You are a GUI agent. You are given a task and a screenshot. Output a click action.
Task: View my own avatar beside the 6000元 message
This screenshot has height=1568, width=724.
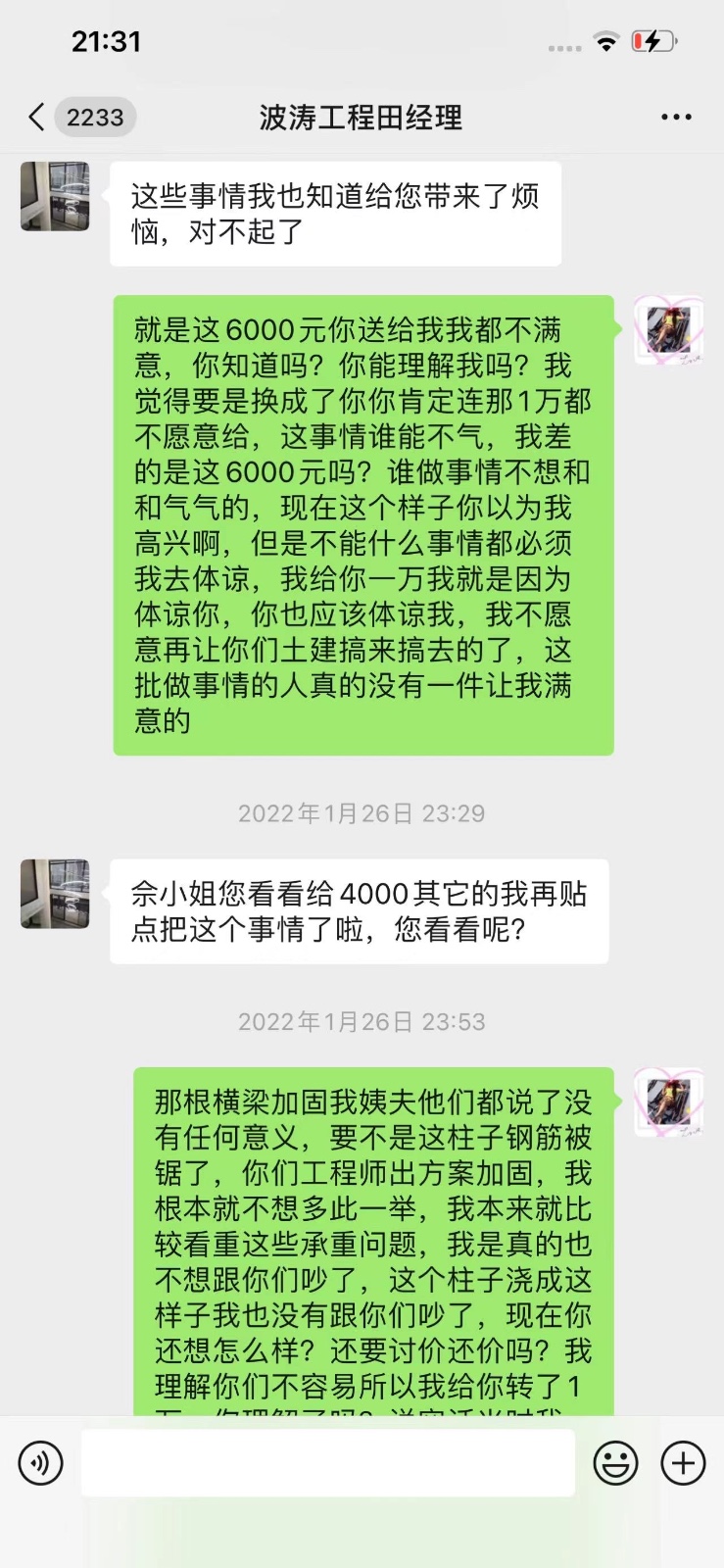tap(668, 329)
